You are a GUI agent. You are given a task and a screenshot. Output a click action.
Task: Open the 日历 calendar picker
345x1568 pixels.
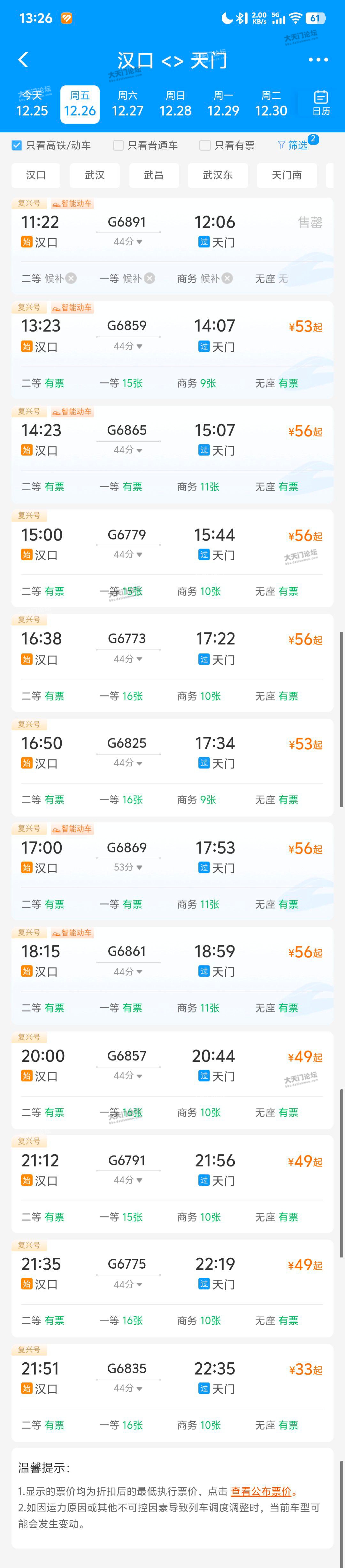click(321, 103)
